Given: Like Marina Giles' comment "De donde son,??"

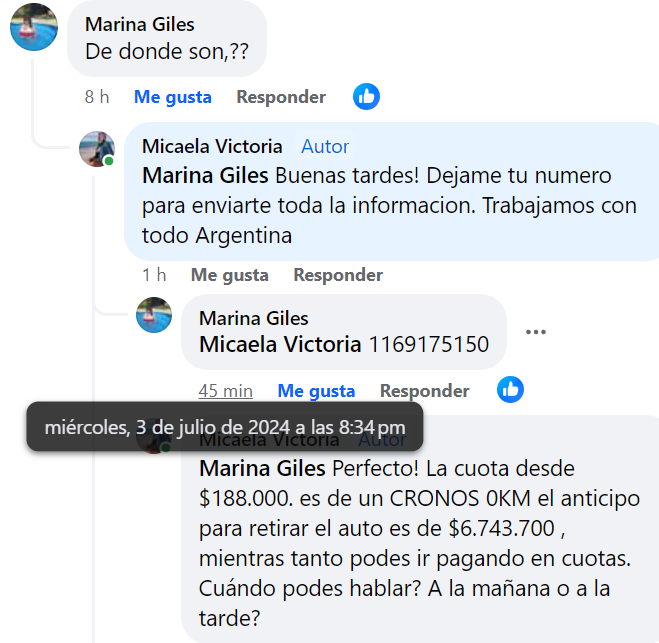Looking at the screenshot, I should click(x=173, y=97).
